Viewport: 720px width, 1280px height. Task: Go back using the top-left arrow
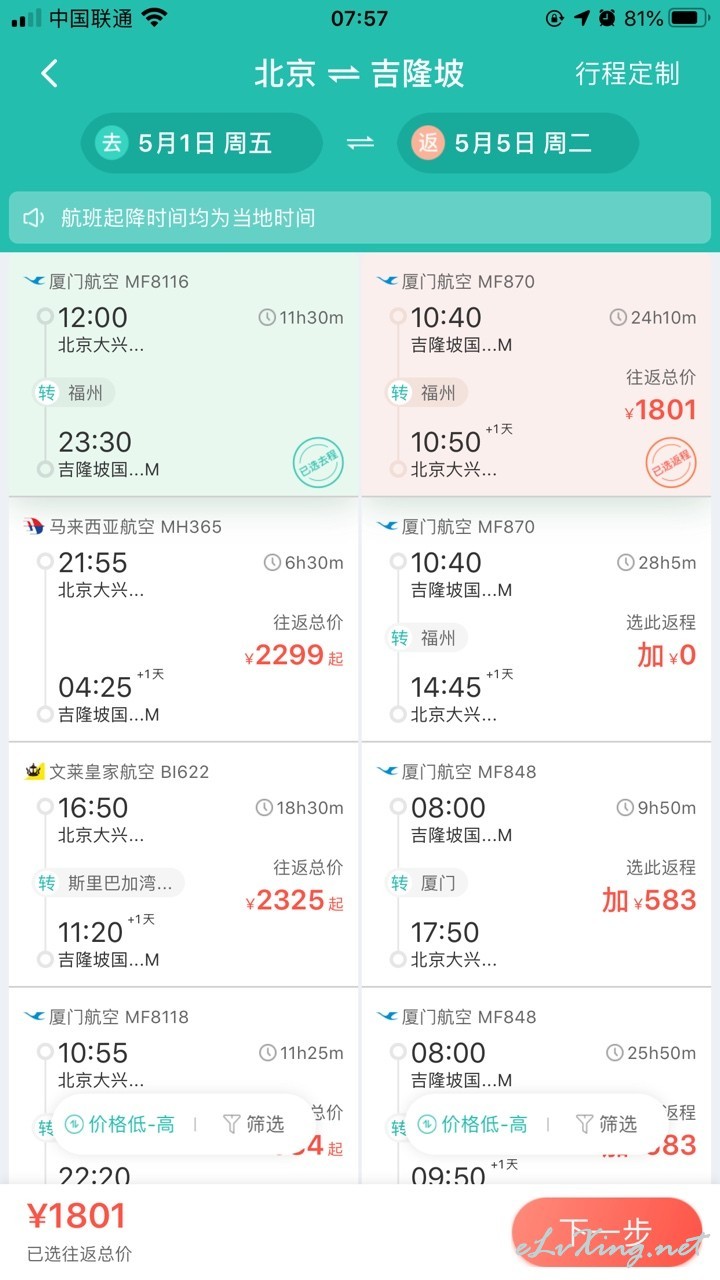49,73
